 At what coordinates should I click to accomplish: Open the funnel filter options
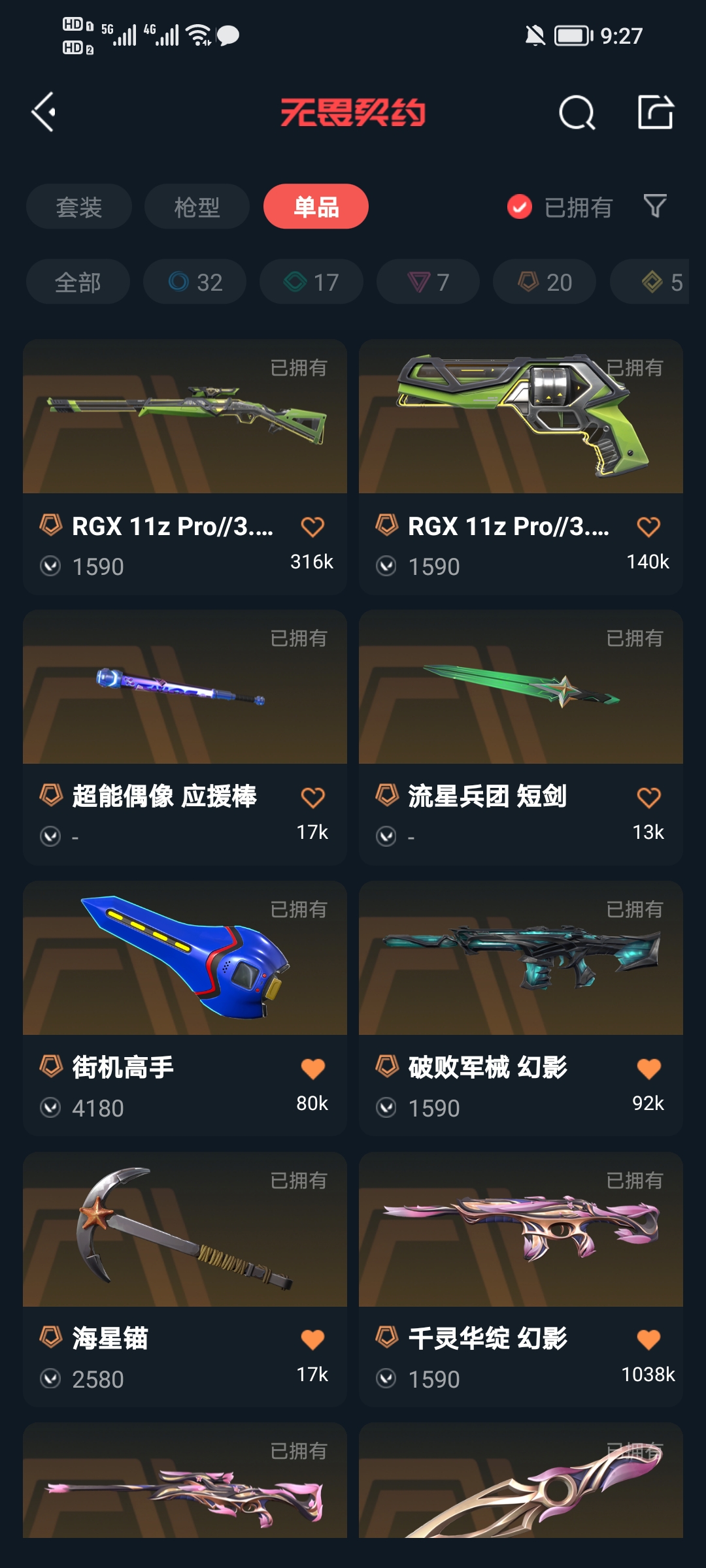654,206
